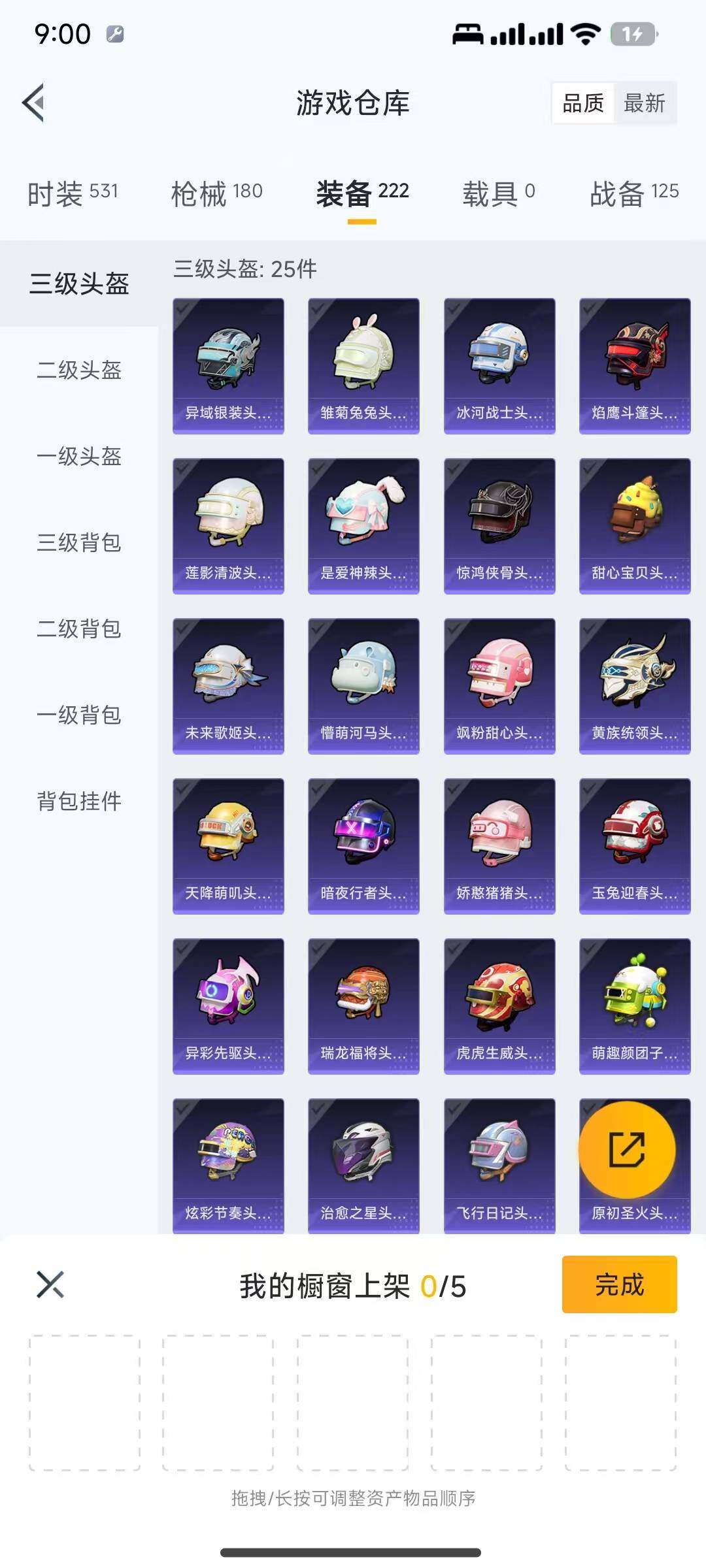
Task: Select 一级头盔 category
Action: pos(79,457)
